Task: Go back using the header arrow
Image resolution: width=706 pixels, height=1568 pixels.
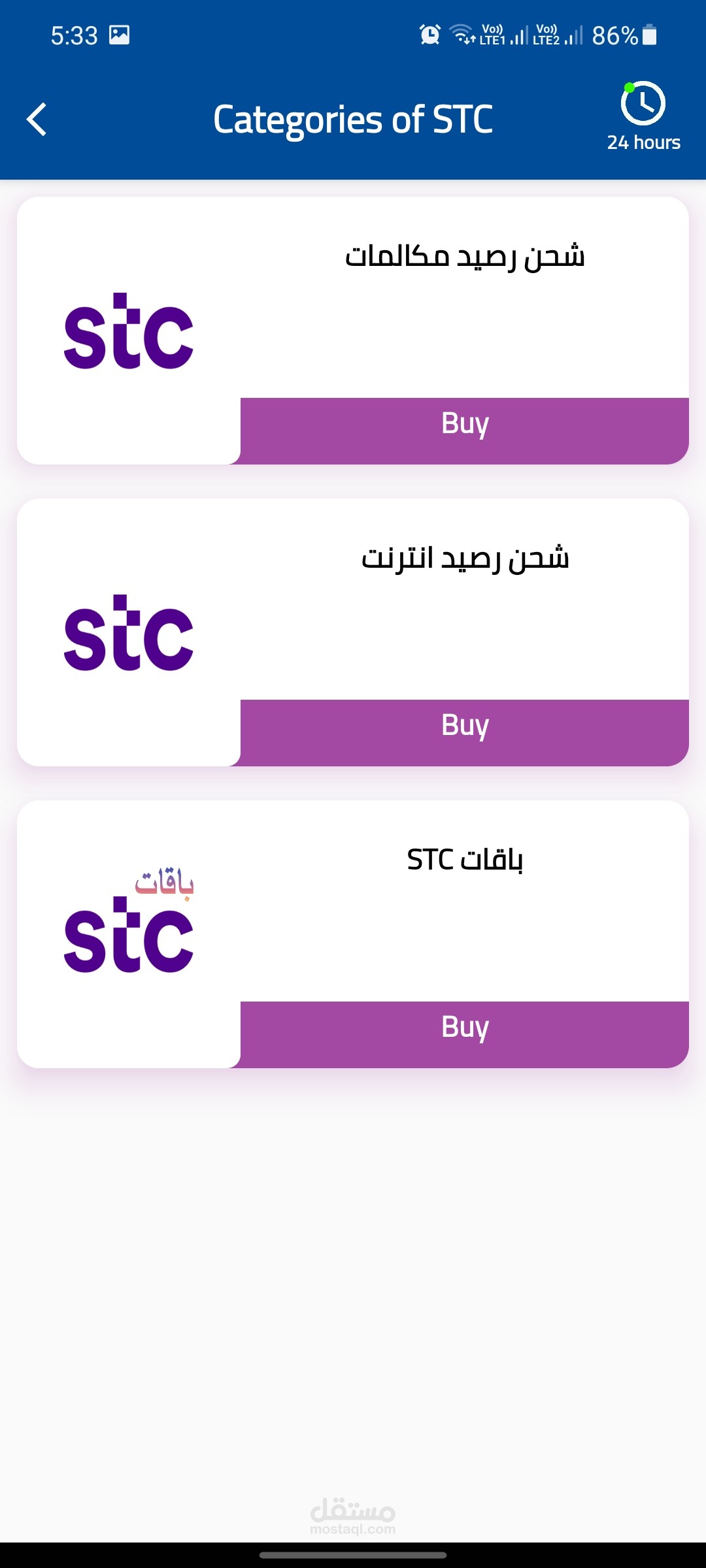Action: [x=37, y=120]
